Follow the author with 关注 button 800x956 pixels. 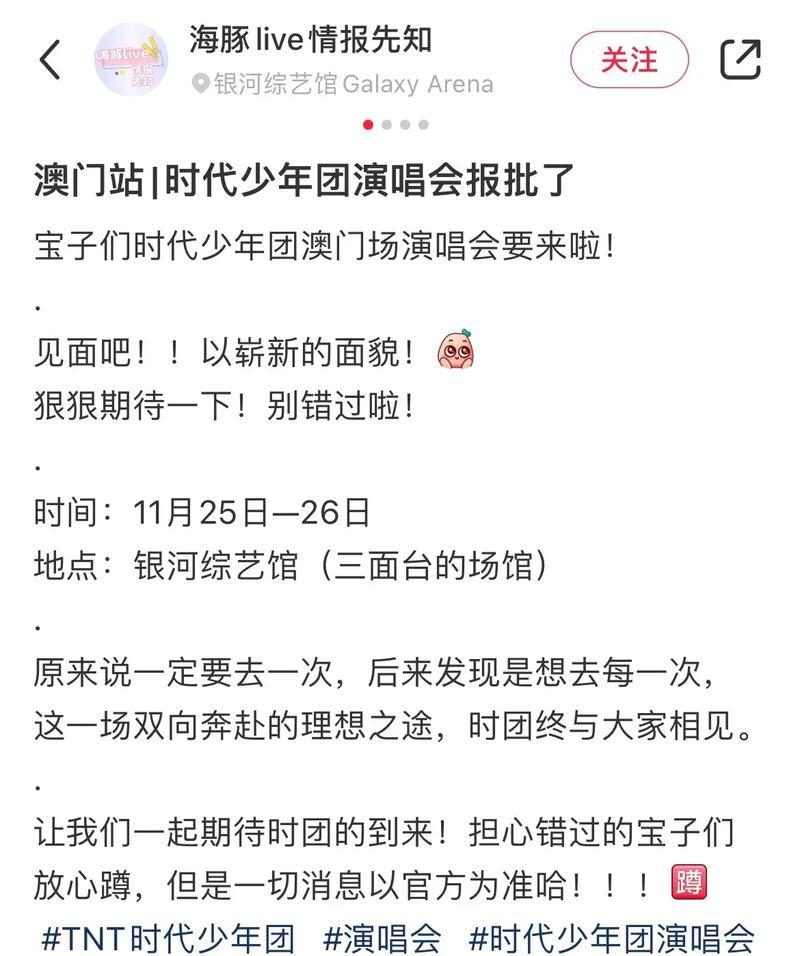[x=629, y=60]
